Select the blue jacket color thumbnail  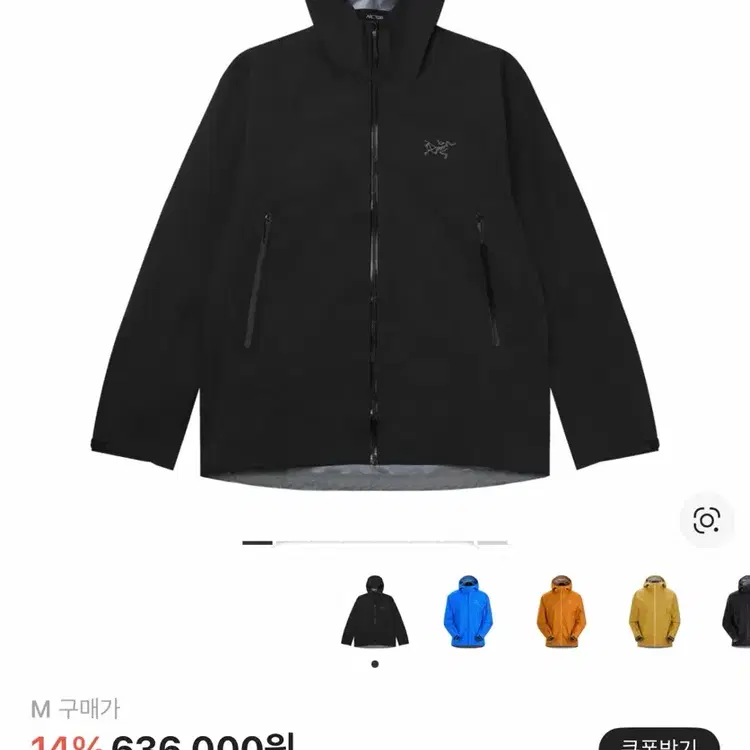468,611
